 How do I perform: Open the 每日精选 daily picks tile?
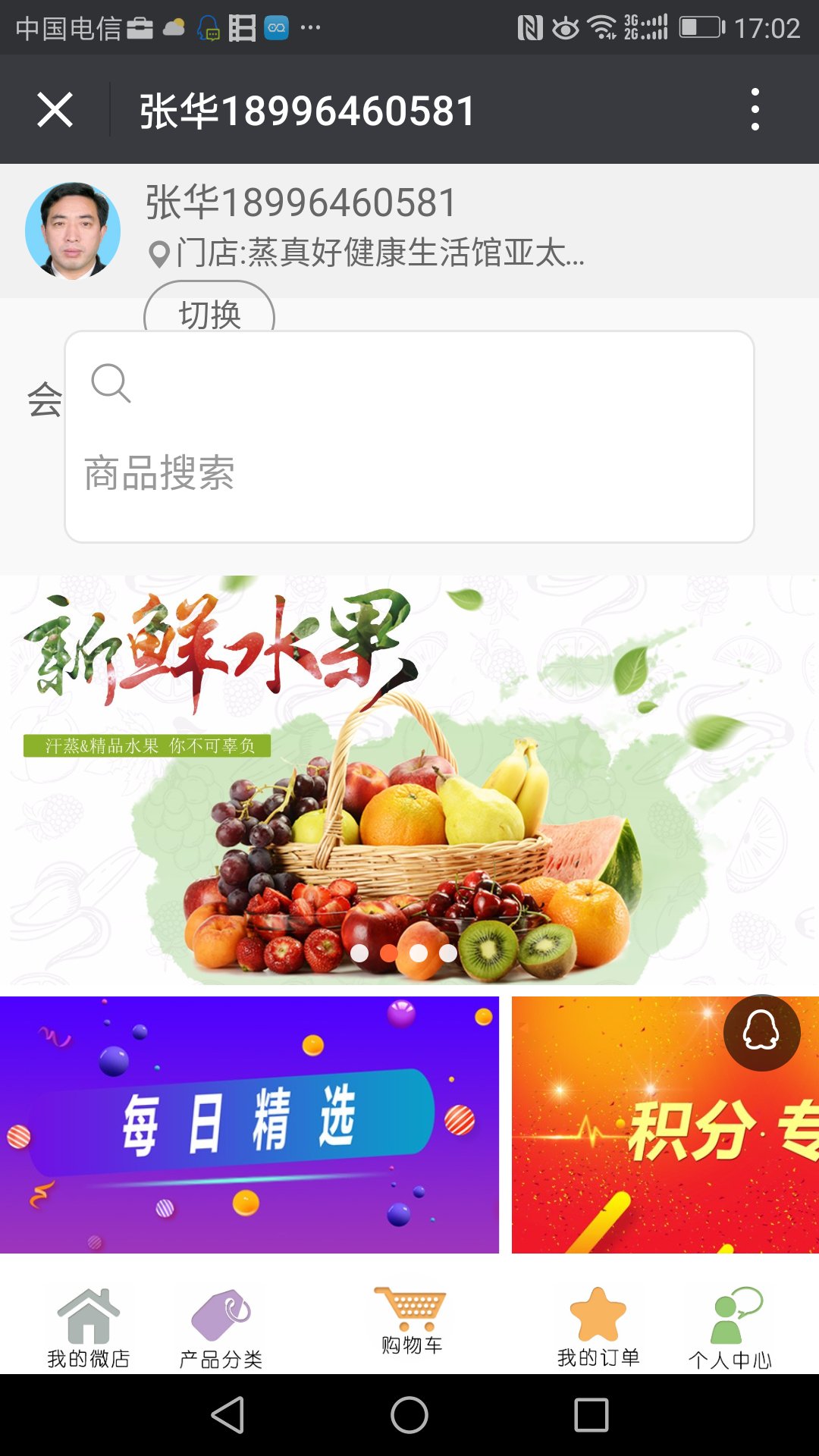(249, 1124)
